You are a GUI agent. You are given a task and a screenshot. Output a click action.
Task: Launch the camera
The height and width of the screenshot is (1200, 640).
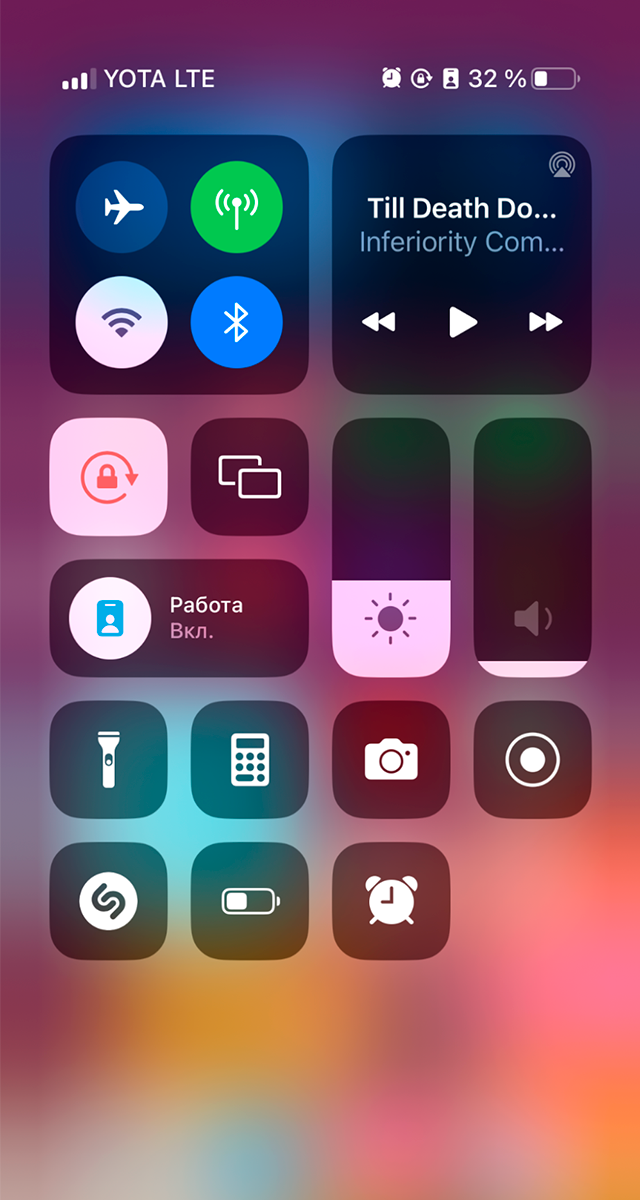pyautogui.click(x=391, y=760)
